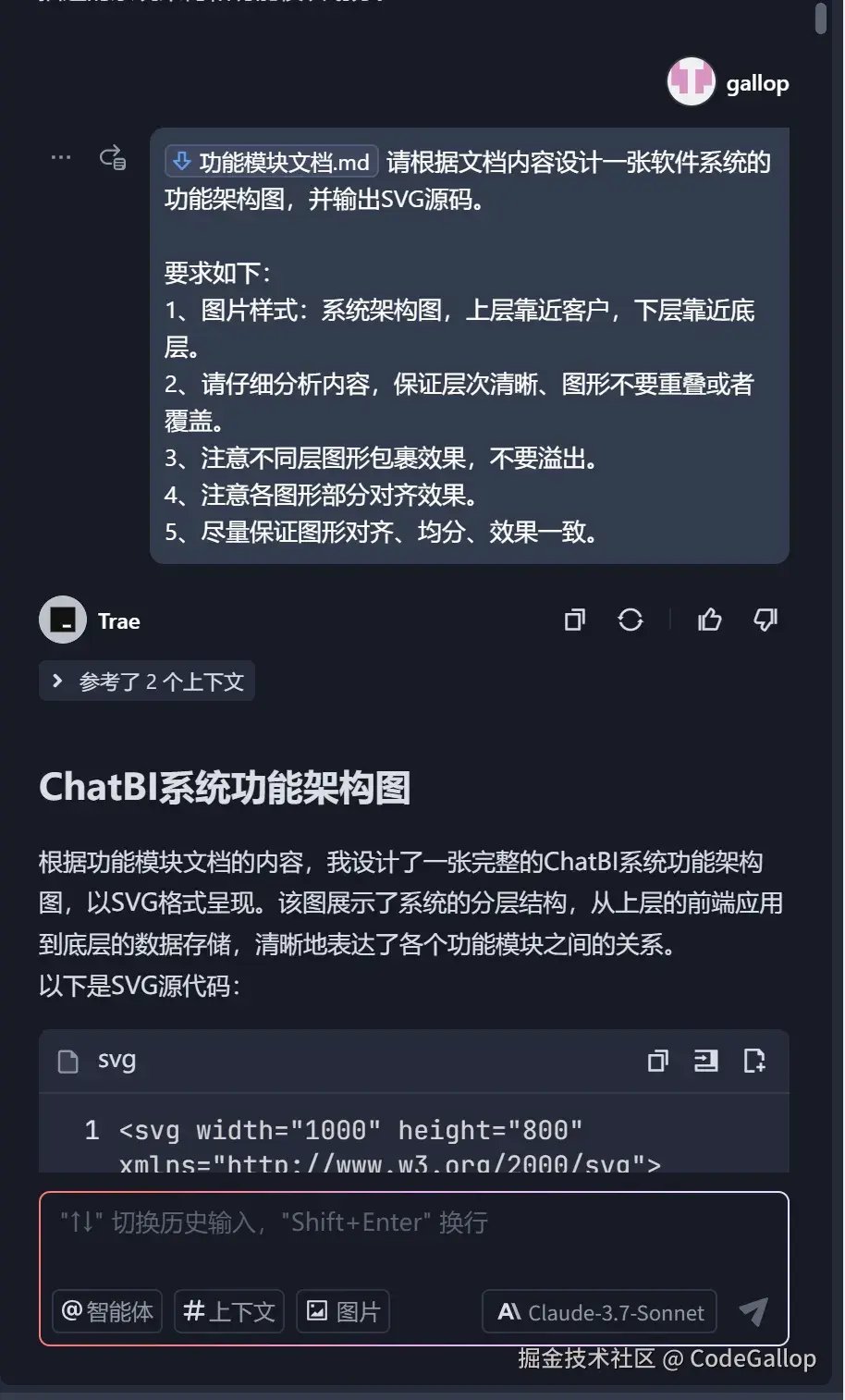Click the gallop profile avatar
This screenshot has height=1400, width=845.
coord(691,81)
